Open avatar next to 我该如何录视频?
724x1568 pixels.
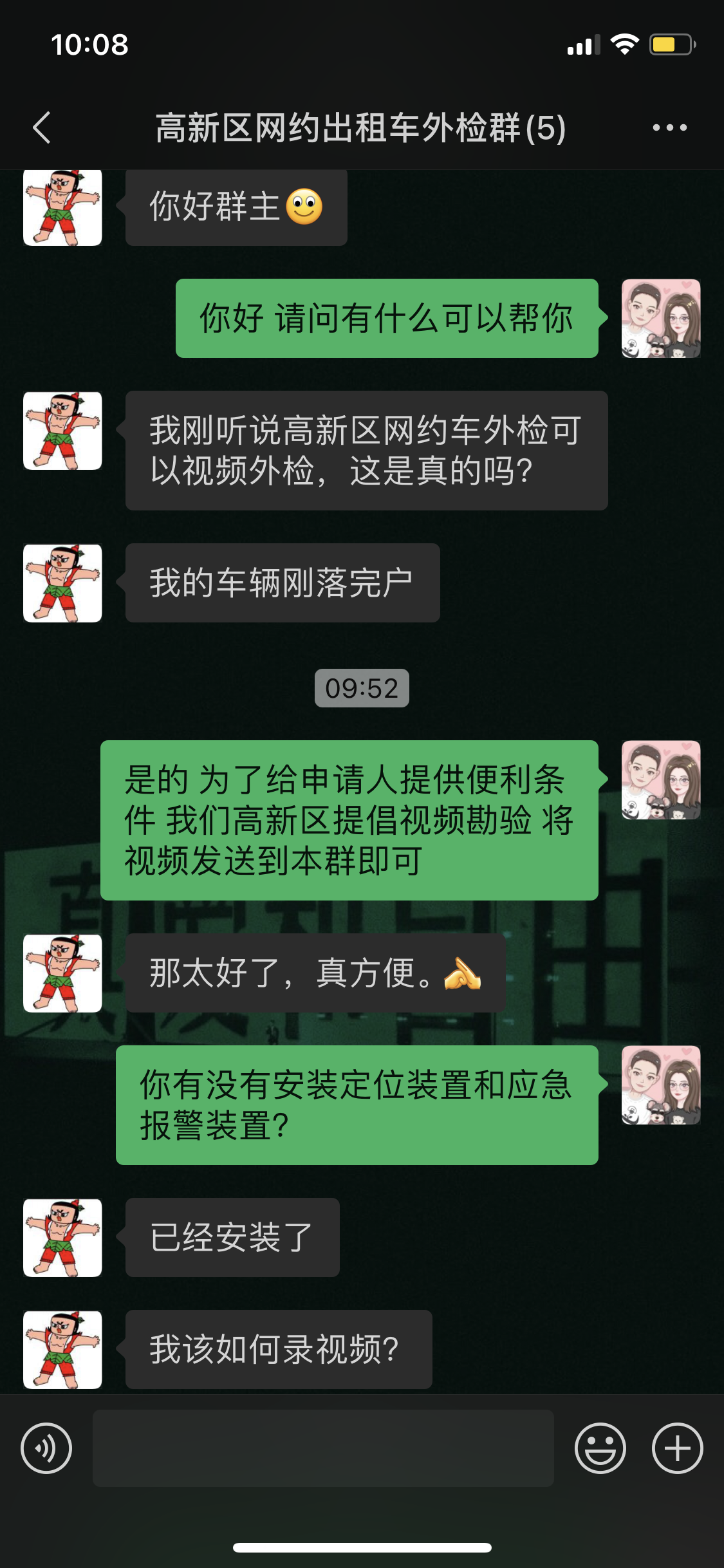pos(62,1349)
